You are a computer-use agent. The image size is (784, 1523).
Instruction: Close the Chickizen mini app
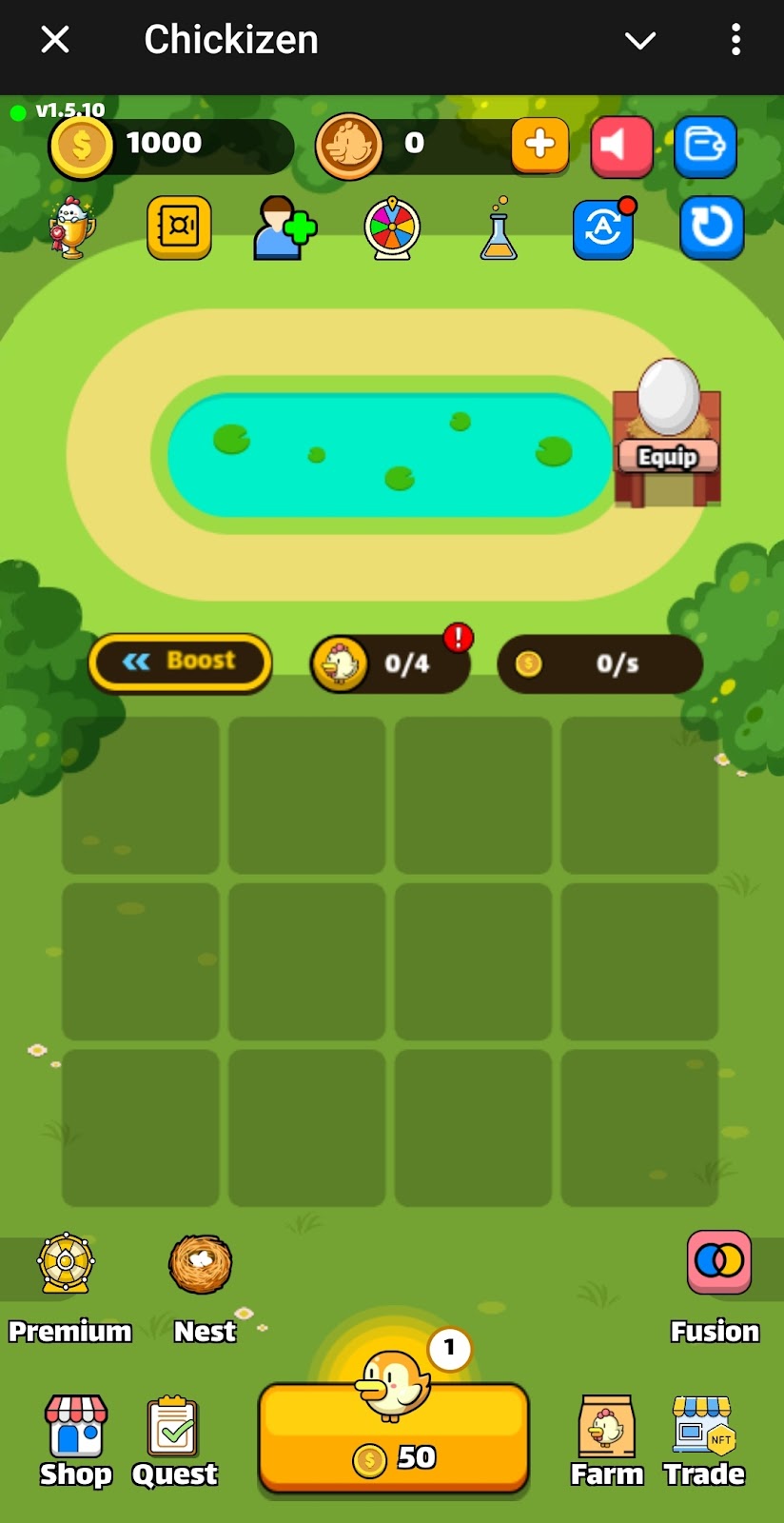(55, 40)
